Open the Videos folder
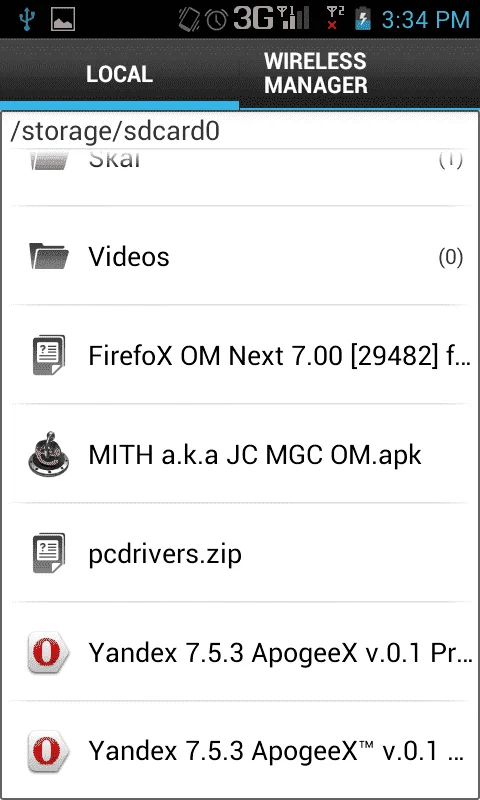 pos(240,256)
